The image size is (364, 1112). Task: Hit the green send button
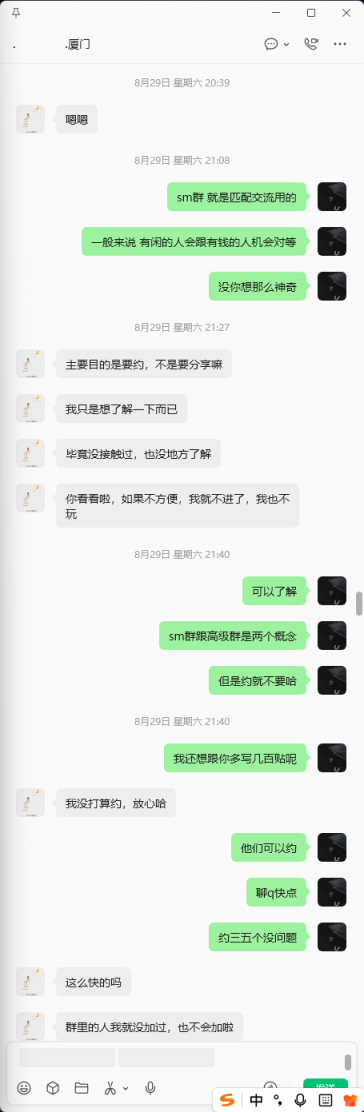point(325,1086)
